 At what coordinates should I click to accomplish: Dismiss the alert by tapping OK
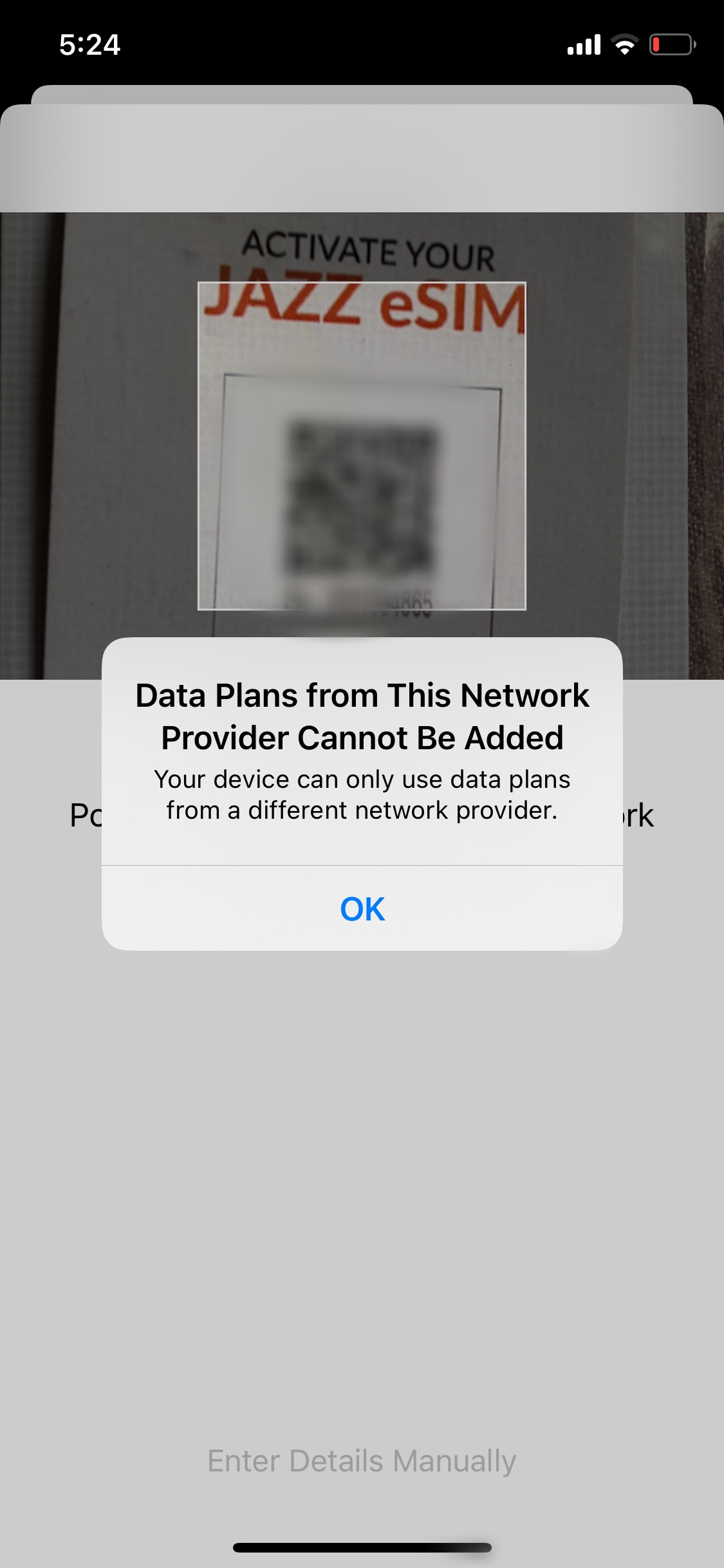[x=362, y=908]
